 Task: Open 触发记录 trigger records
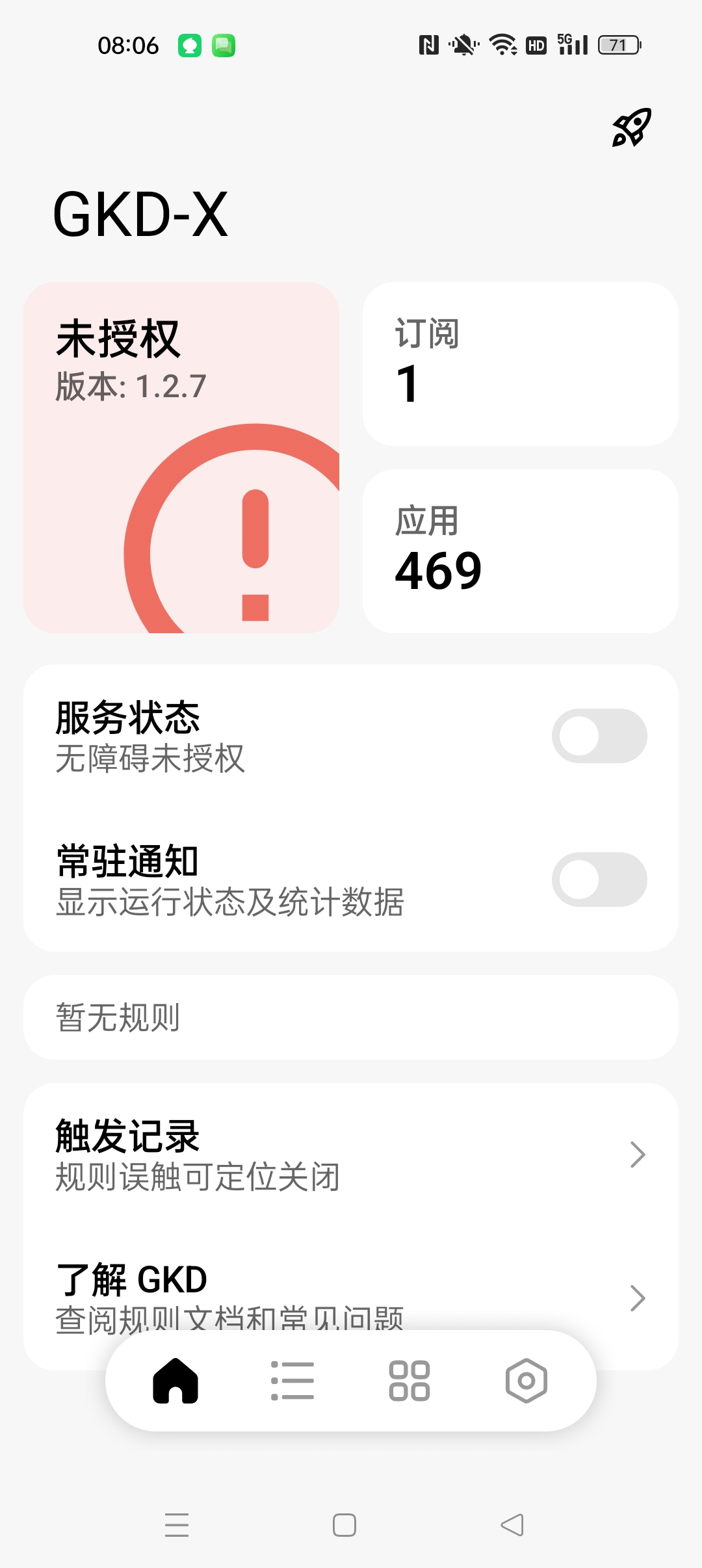(351, 1155)
